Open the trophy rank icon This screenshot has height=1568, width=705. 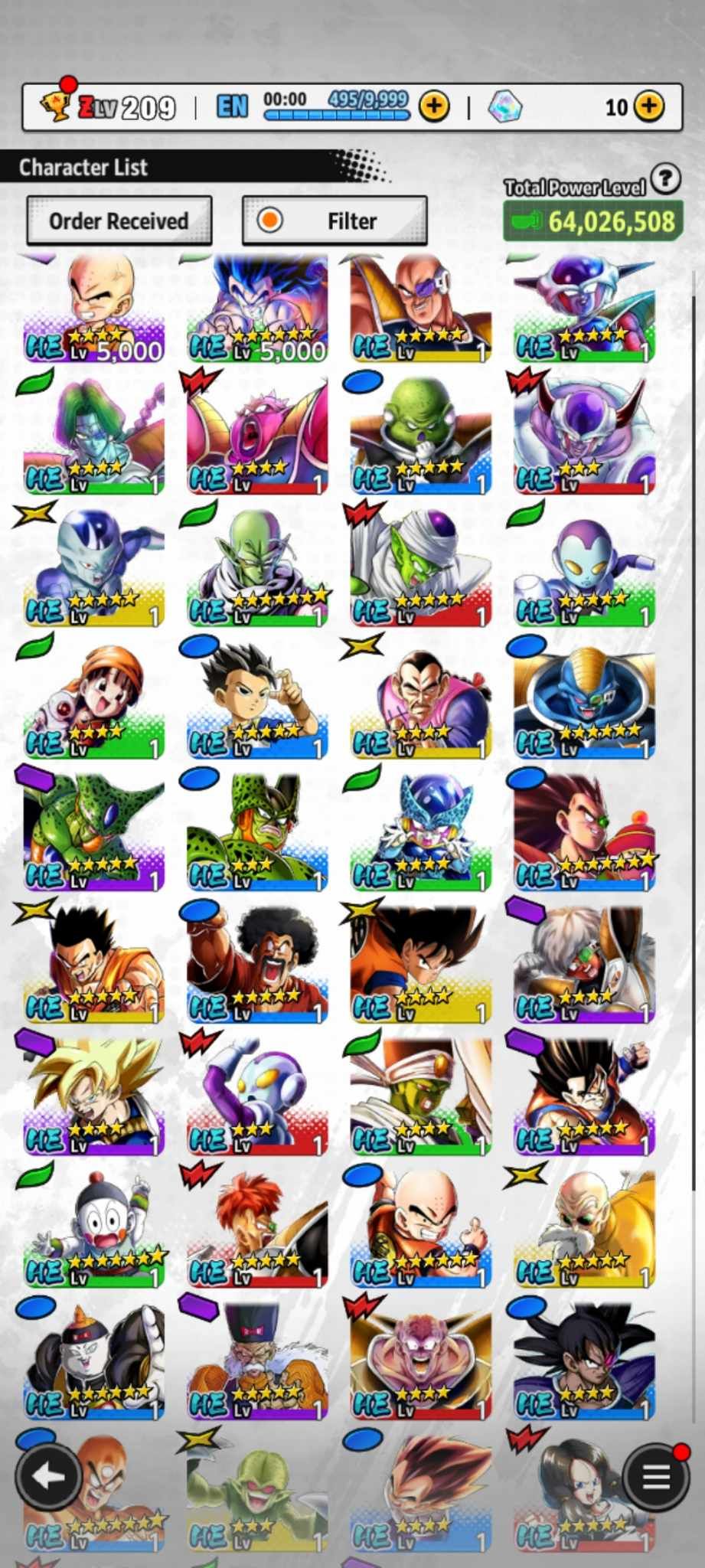55,105
